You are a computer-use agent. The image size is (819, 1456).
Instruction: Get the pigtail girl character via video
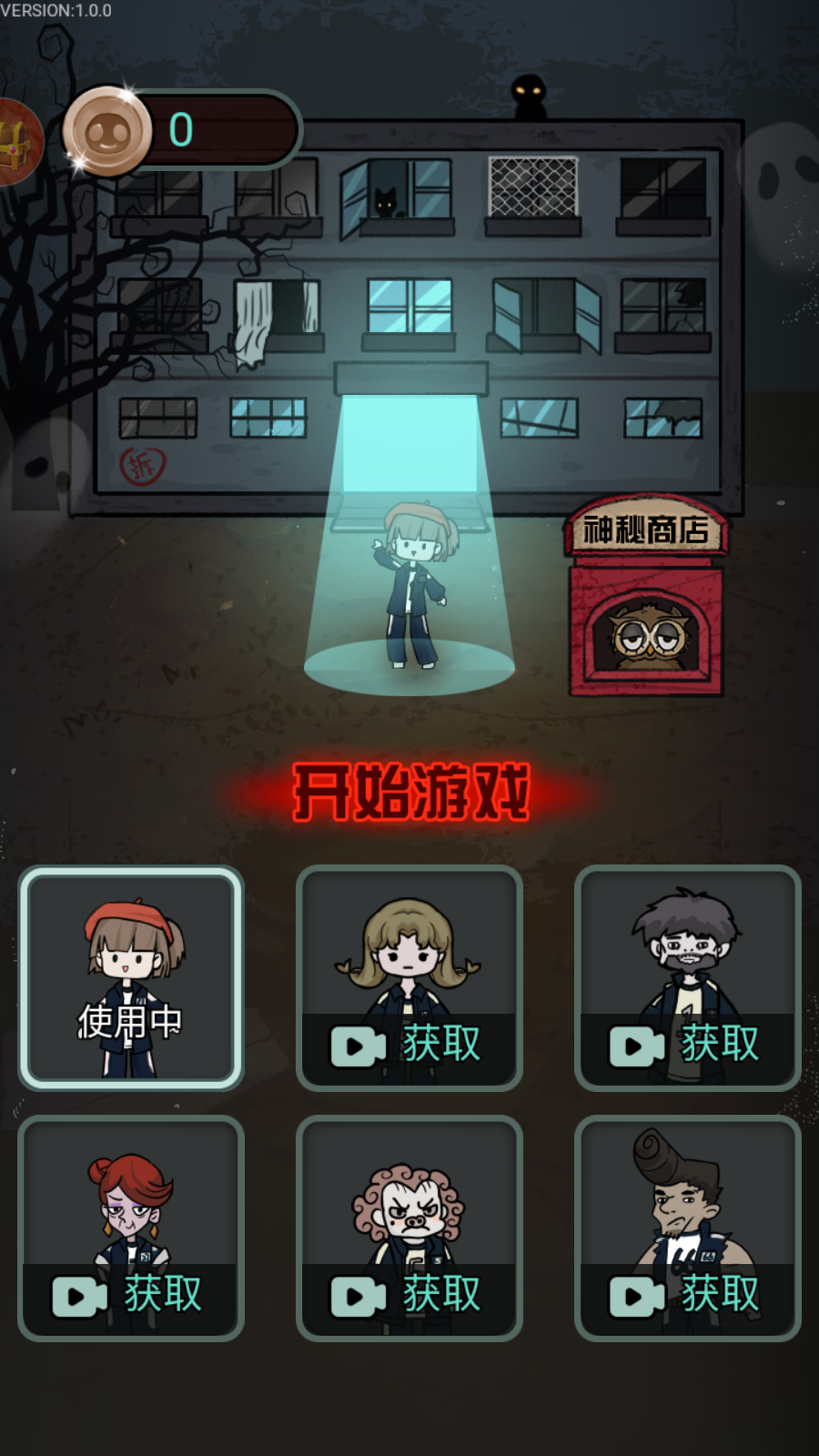click(409, 1045)
